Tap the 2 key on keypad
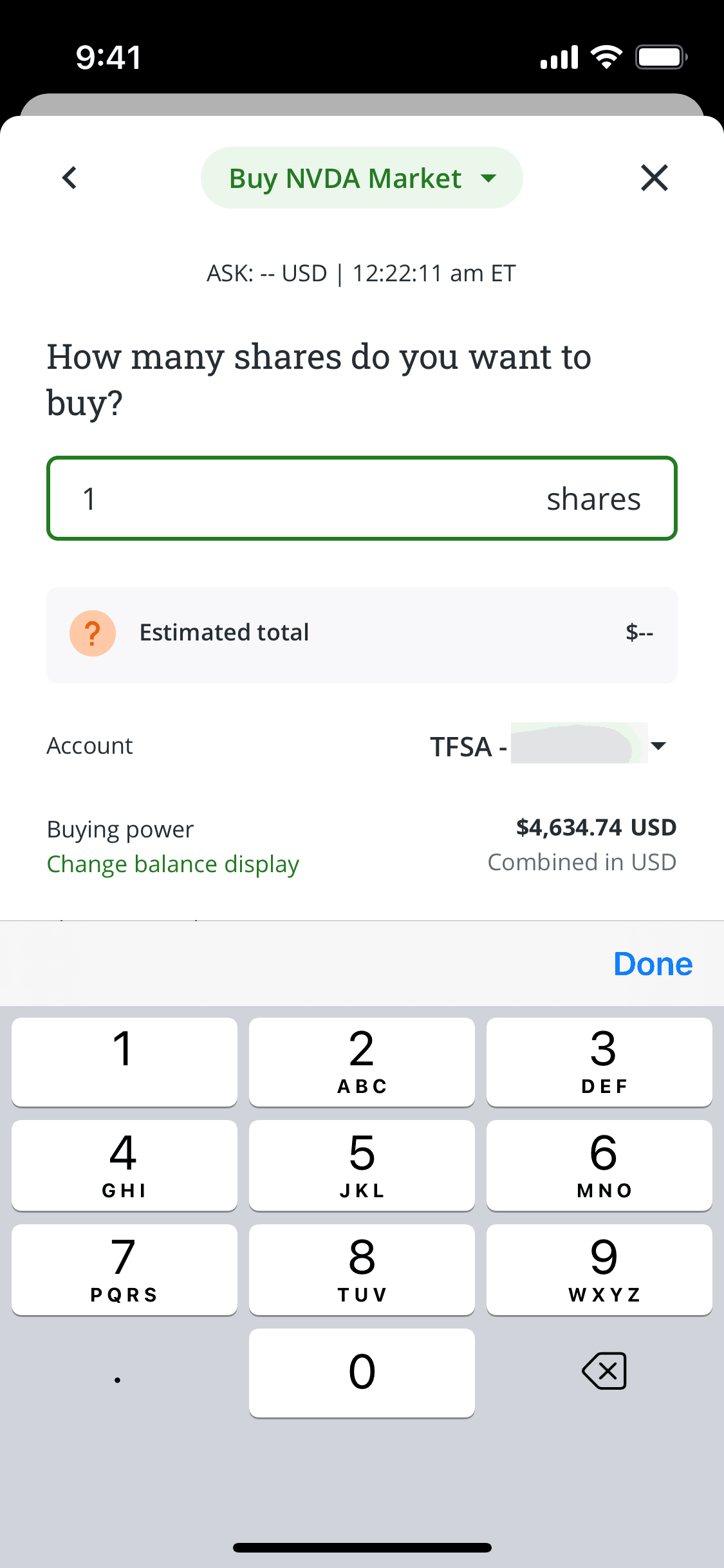Screen dimensions: 724x1568 [362, 1062]
